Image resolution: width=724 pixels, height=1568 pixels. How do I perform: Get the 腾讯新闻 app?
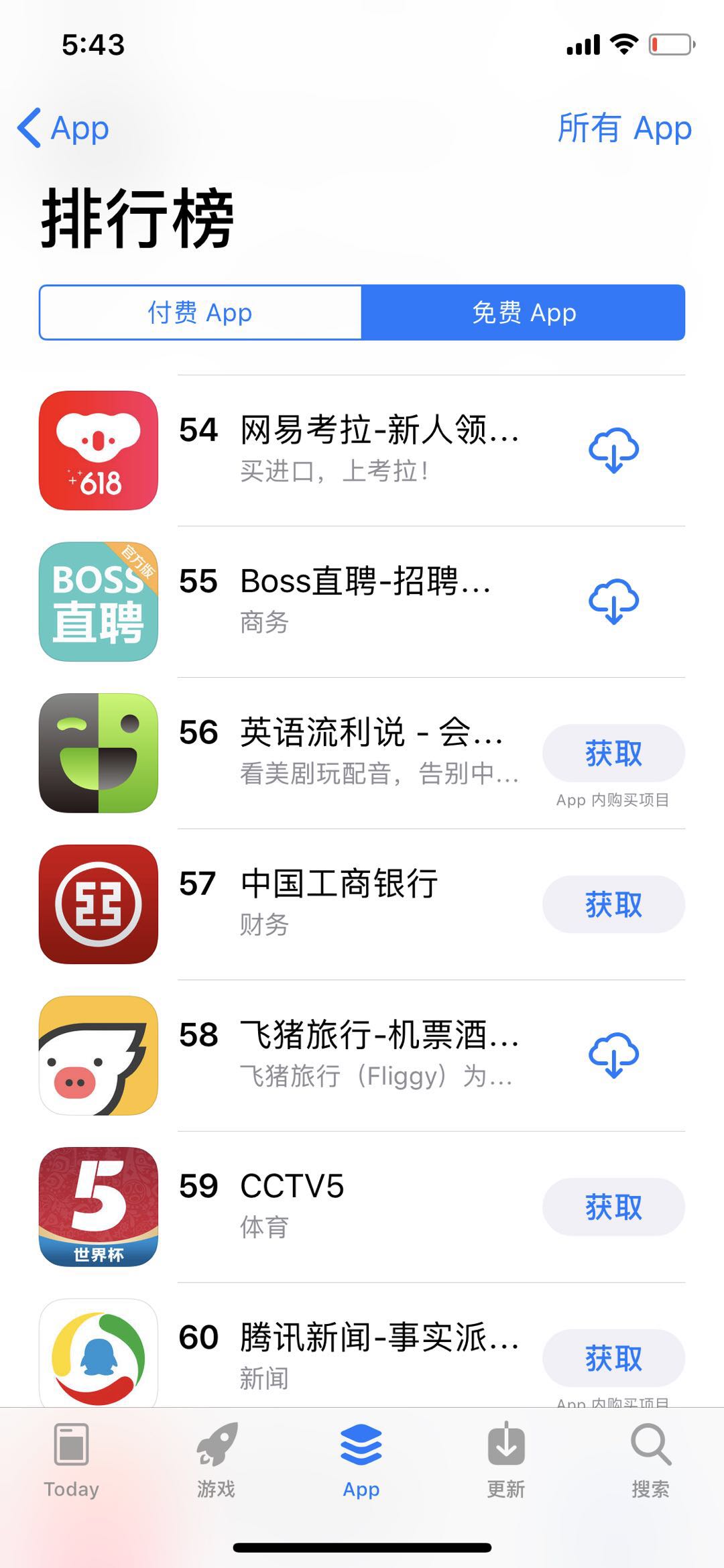(613, 1358)
